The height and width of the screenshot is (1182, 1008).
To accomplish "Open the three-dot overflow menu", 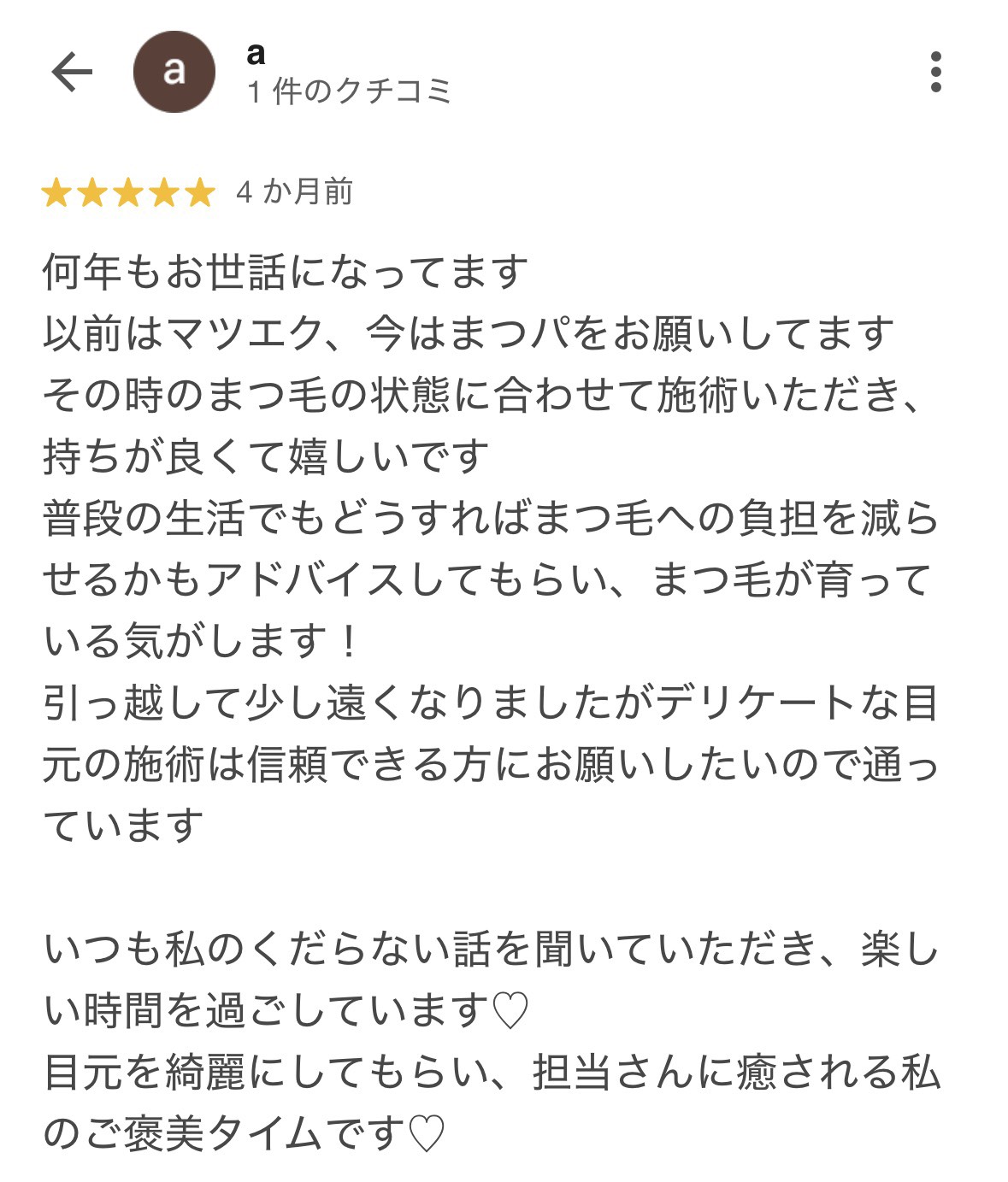I will tap(935, 72).
